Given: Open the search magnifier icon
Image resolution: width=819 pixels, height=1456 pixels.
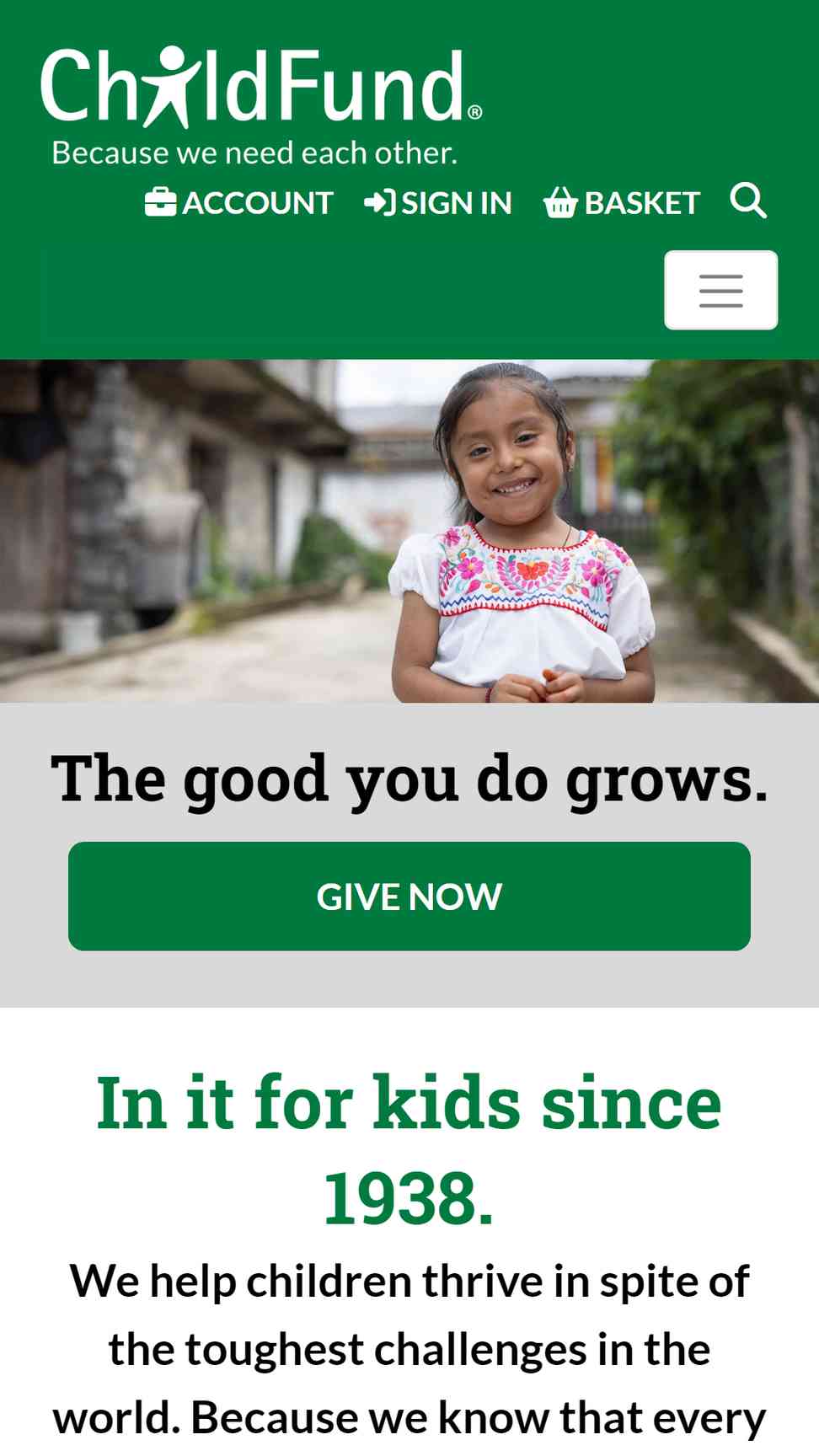Looking at the screenshot, I should (x=748, y=201).
